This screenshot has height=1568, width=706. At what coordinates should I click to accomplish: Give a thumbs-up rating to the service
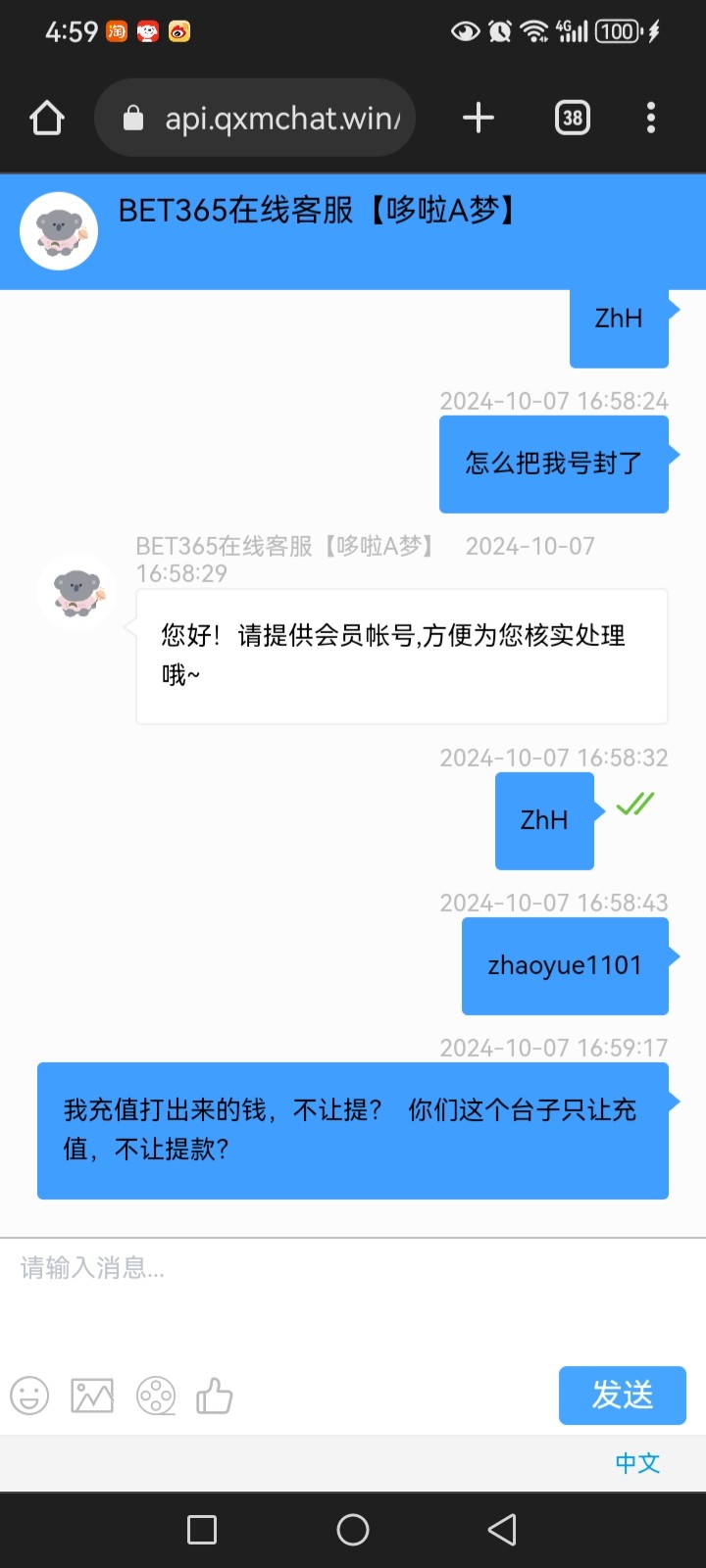tap(215, 1396)
